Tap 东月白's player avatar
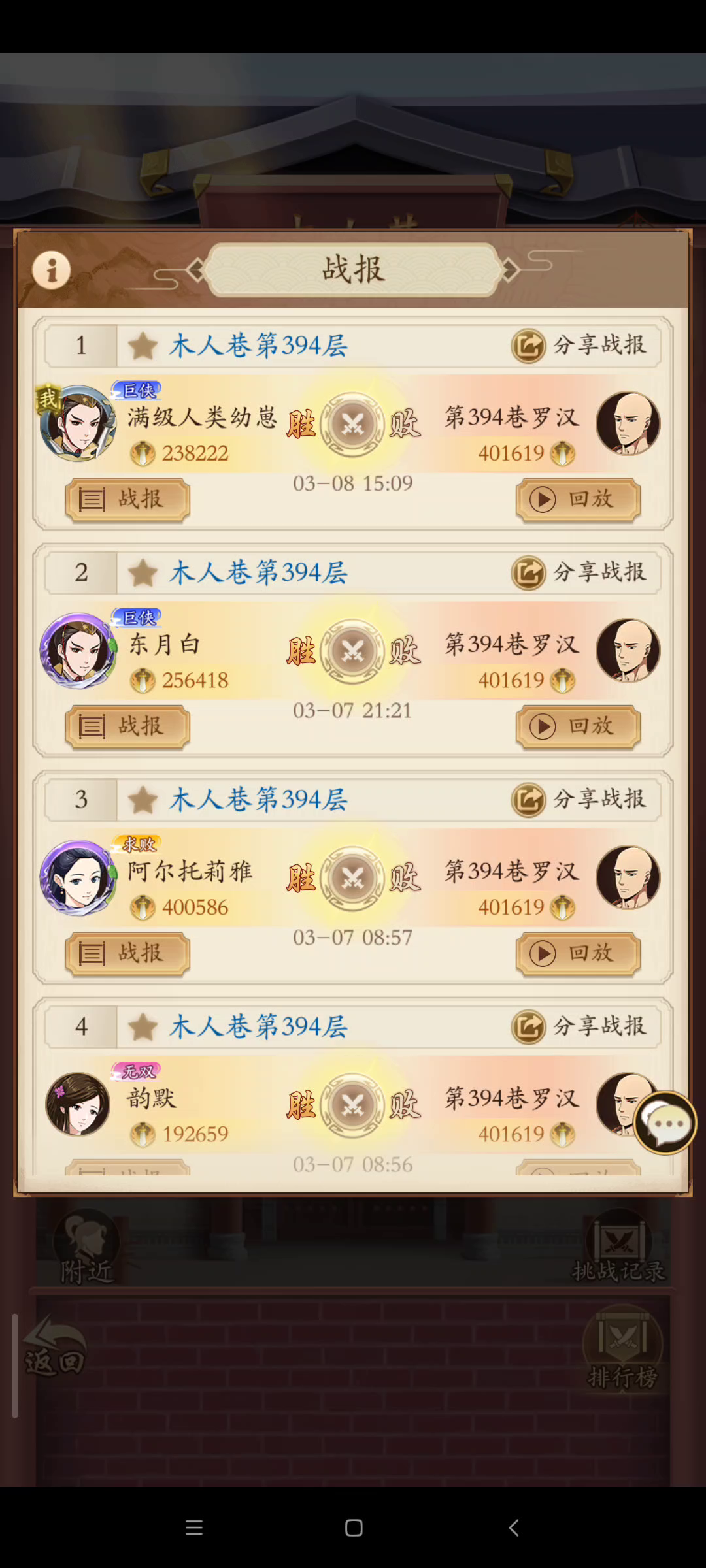This screenshot has height=1568, width=706. [x=78, y=651]
